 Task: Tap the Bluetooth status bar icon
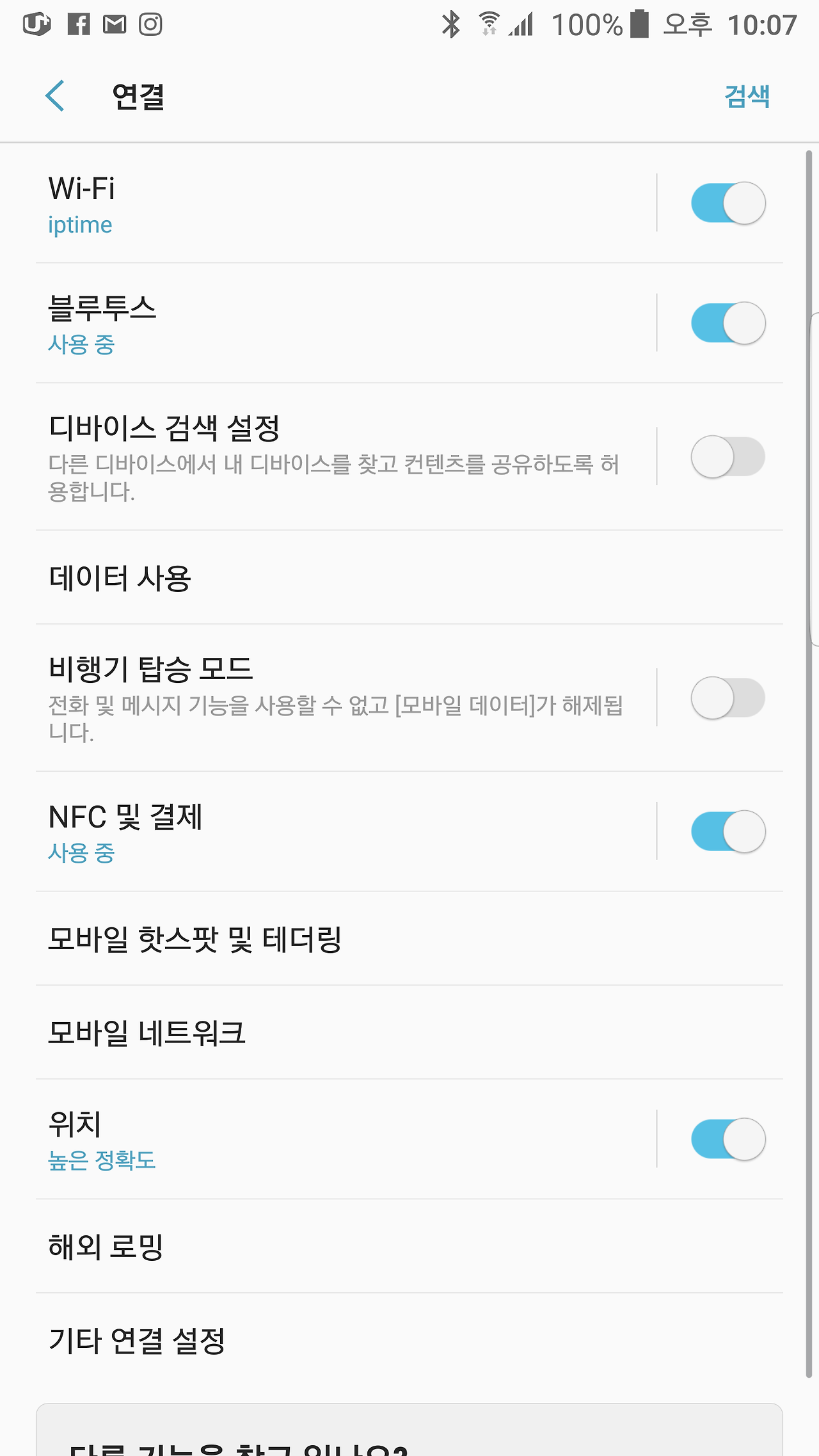(452, 24)
